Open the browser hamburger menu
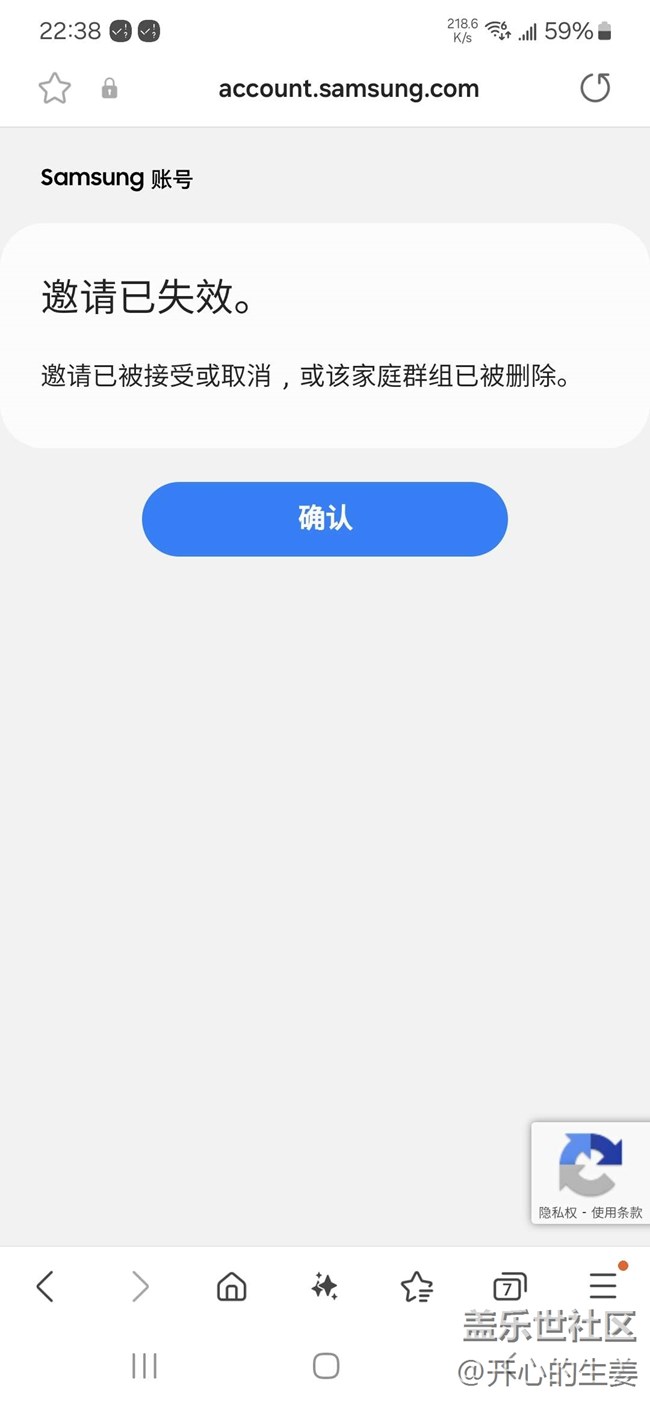The height and width of the screenshot is (1408, 650). tap(603, 1285)
